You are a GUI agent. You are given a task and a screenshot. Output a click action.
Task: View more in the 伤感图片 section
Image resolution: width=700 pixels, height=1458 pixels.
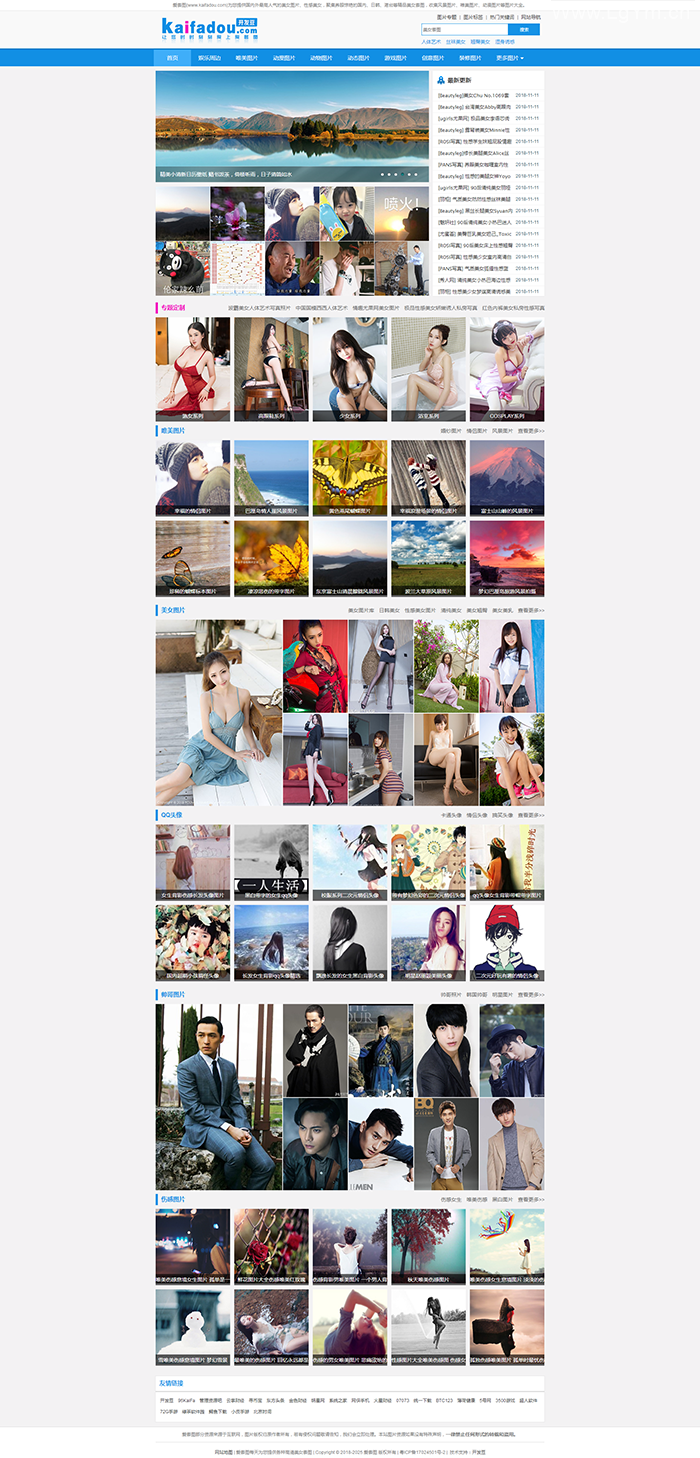pyautogui.click(x=530, y=1199)
